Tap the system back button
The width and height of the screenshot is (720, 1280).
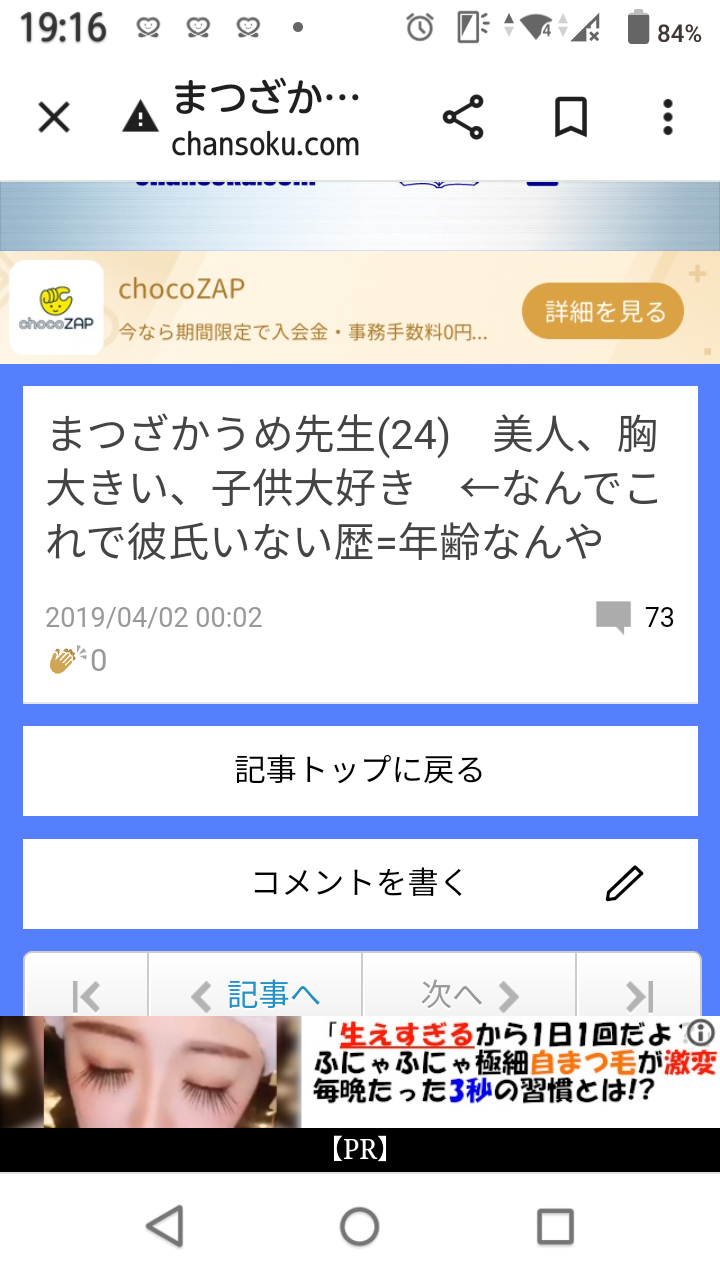pos(165,1226)
